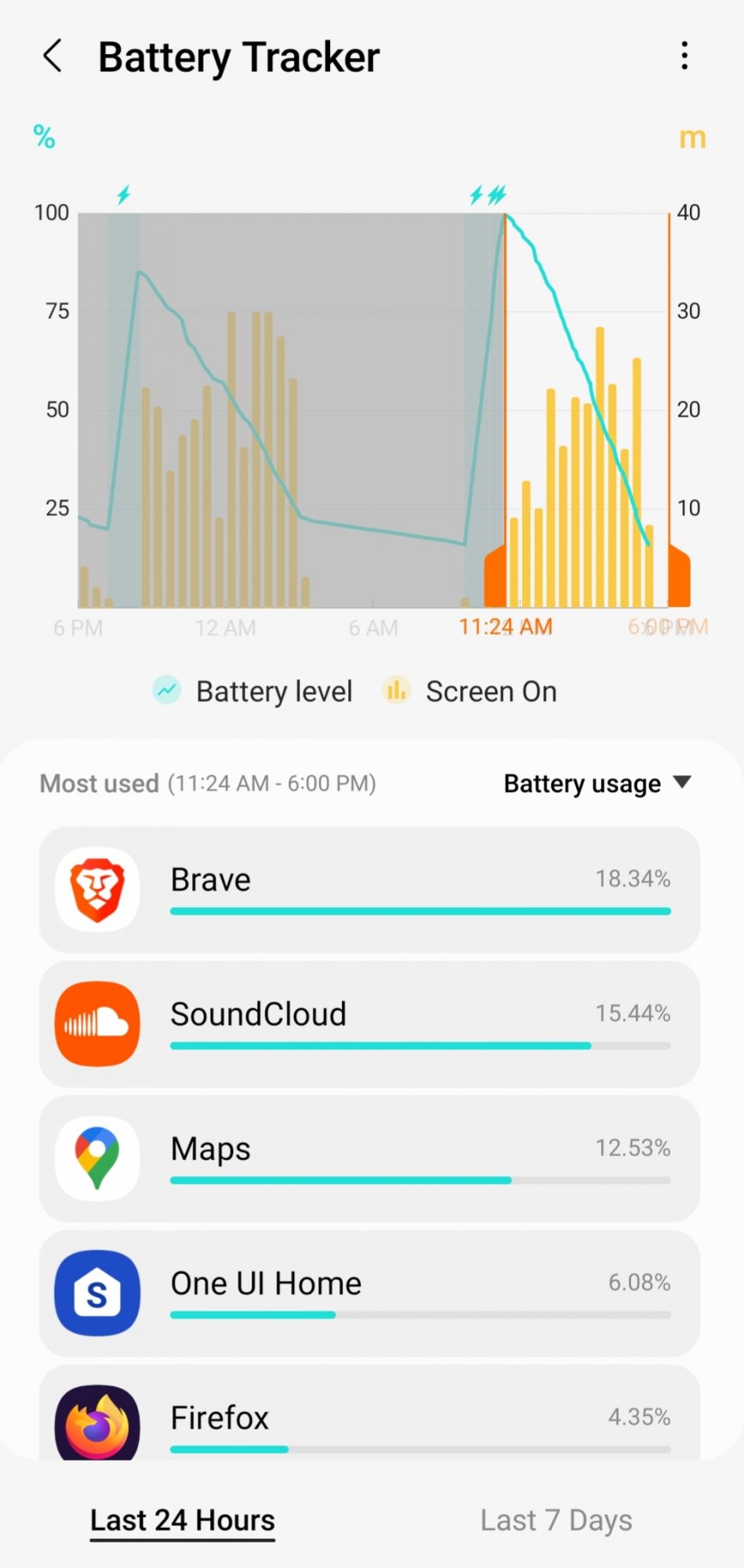Go back from Battery Tracker
This screenshot has width=744, height=1568.
(53, 56)
